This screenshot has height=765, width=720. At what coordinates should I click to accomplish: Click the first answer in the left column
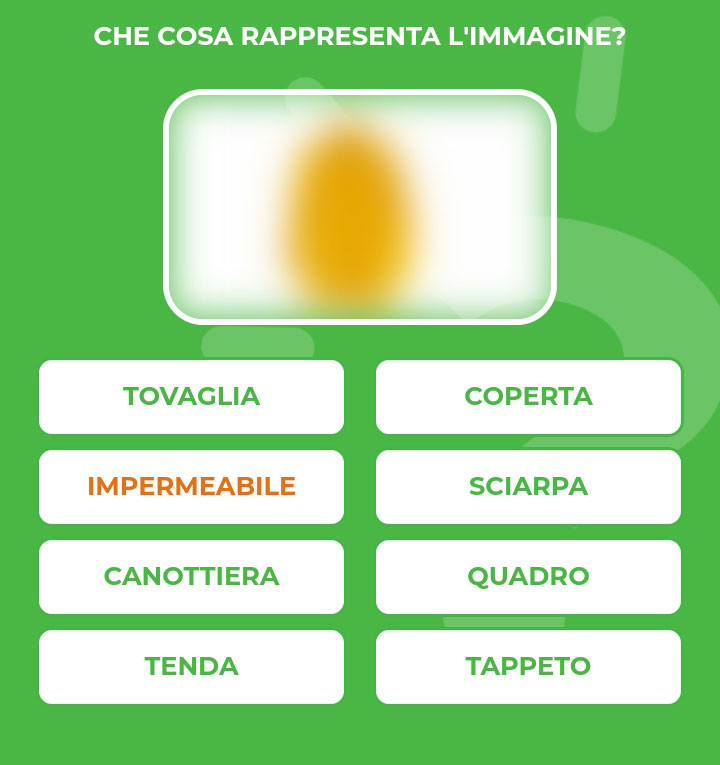point(191,397)
